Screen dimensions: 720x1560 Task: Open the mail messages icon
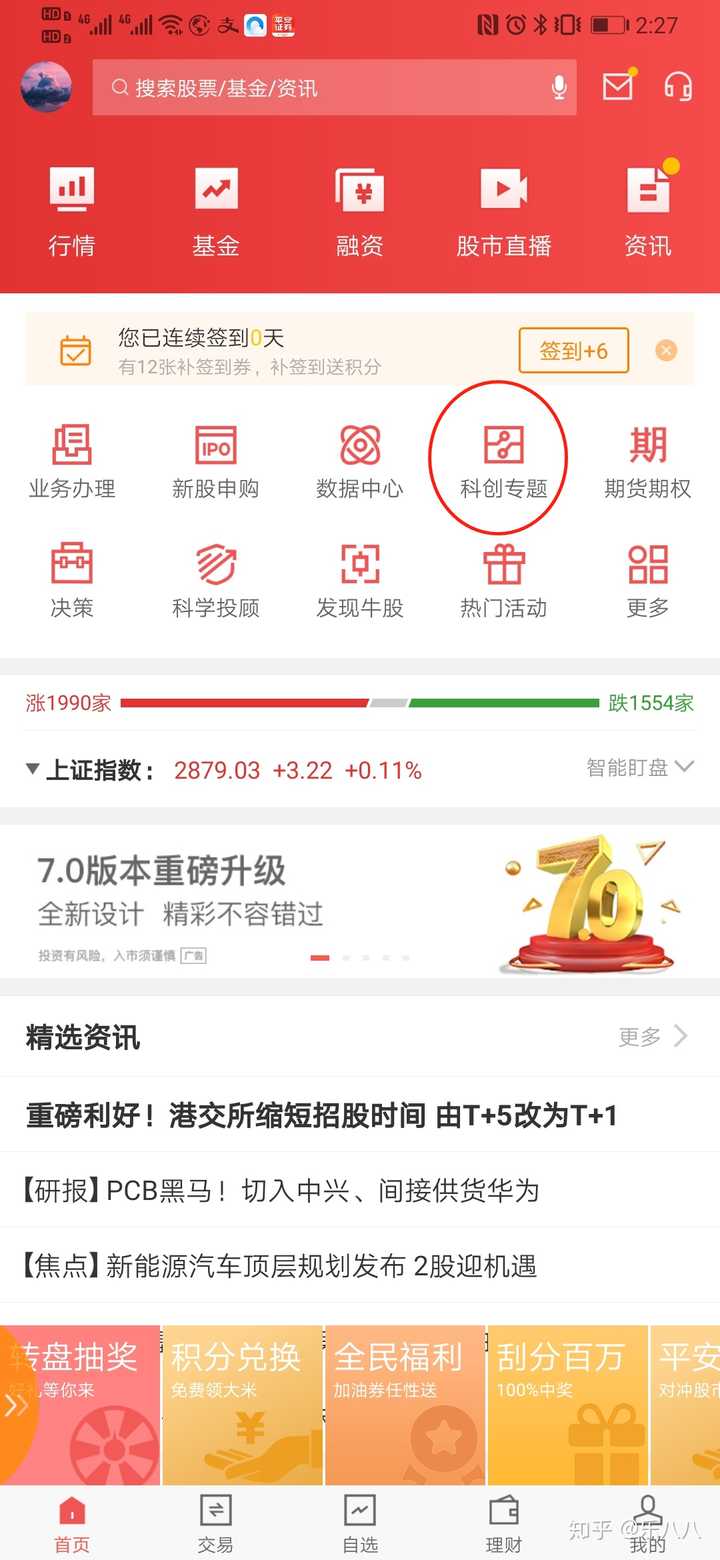tap(618, 87)
